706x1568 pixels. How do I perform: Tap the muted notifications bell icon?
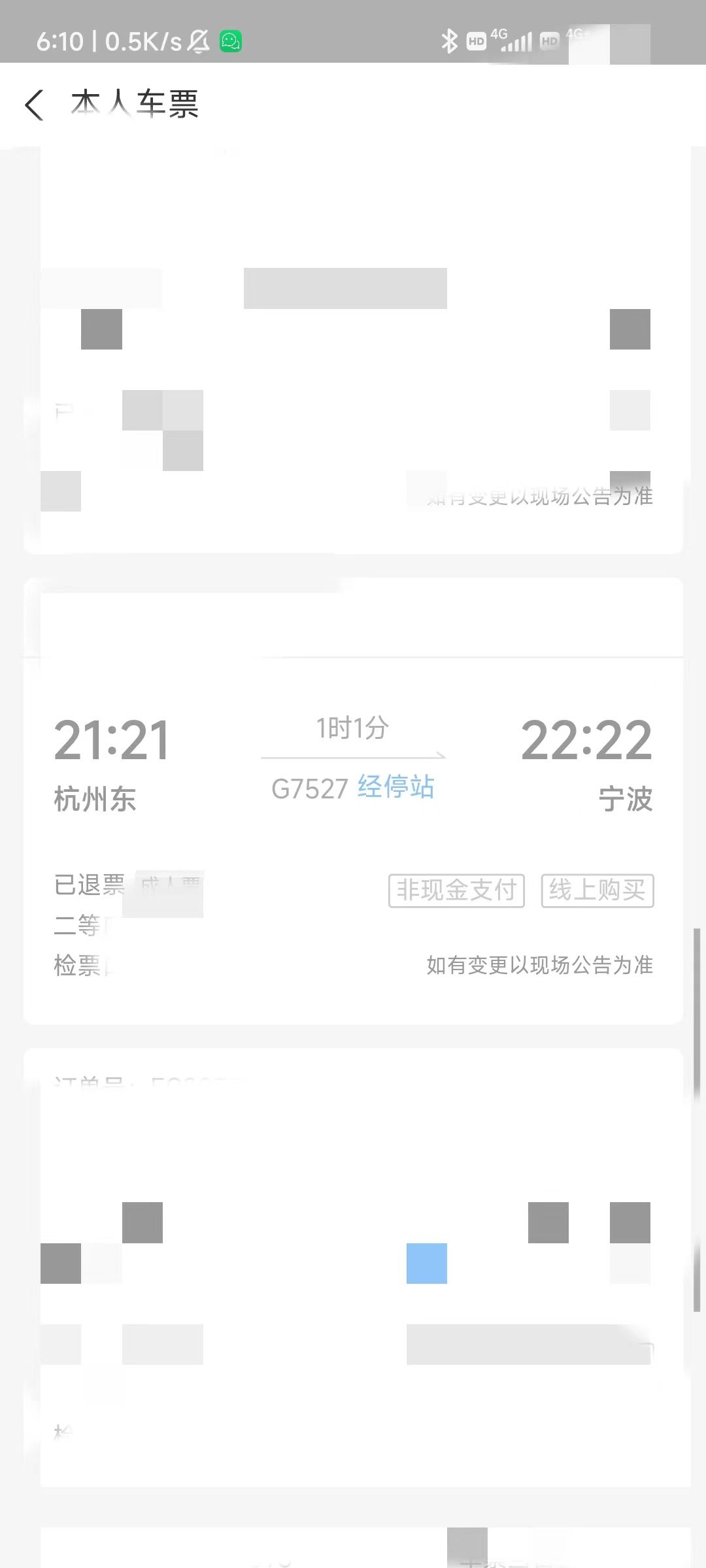198,41
